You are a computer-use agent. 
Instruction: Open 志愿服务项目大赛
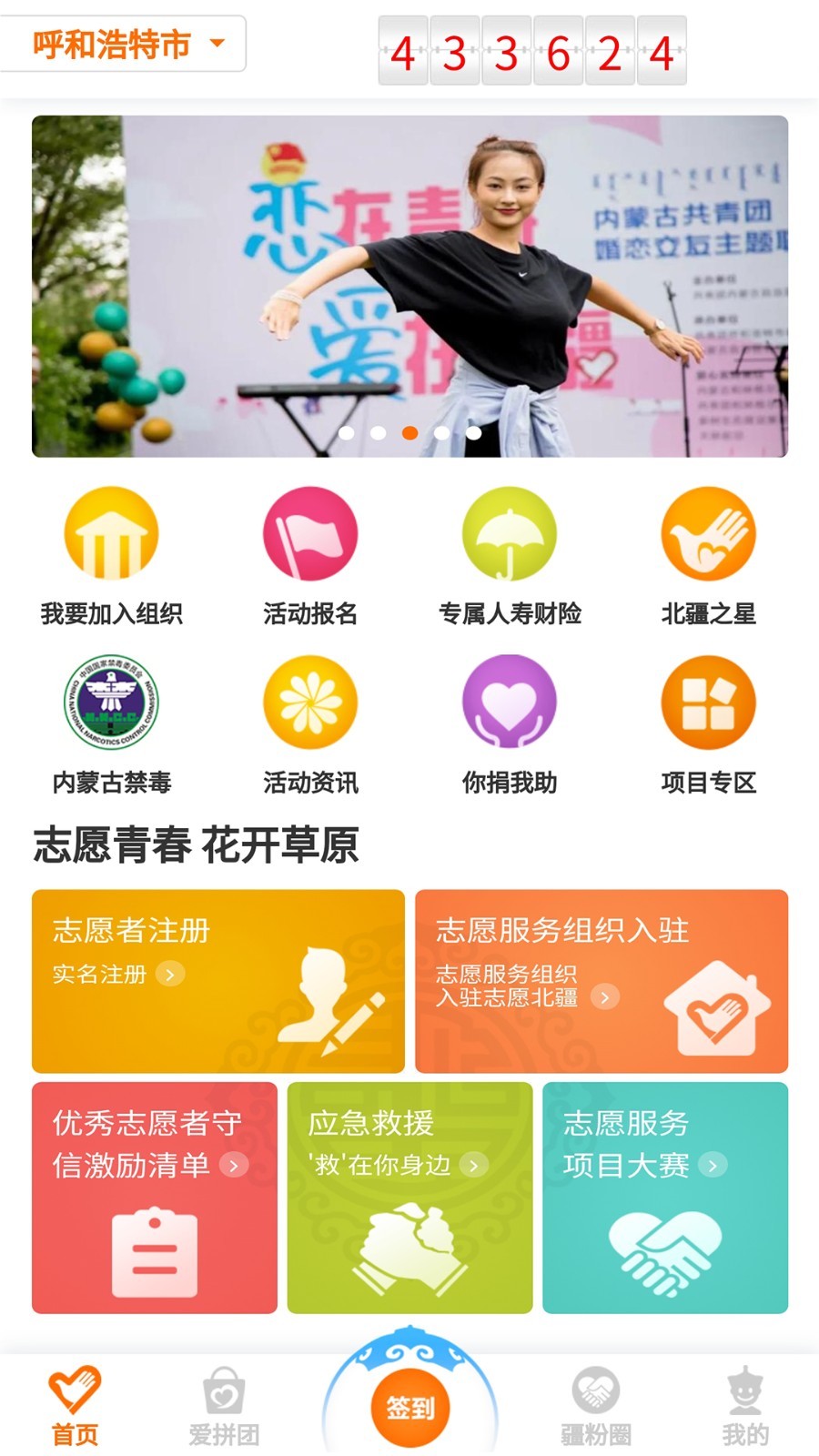click(x=665, y=1198)
